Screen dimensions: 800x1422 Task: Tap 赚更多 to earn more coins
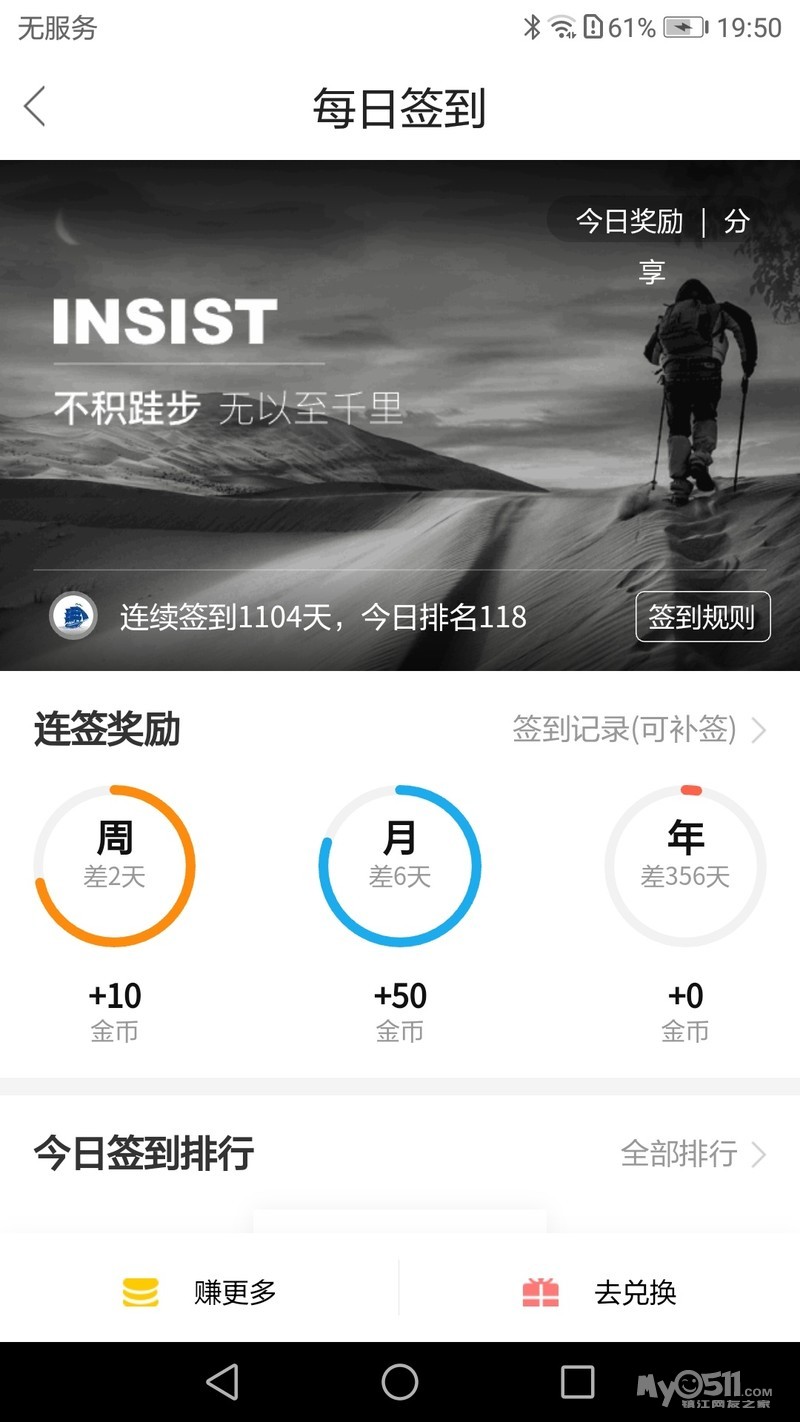point(200,1292)
